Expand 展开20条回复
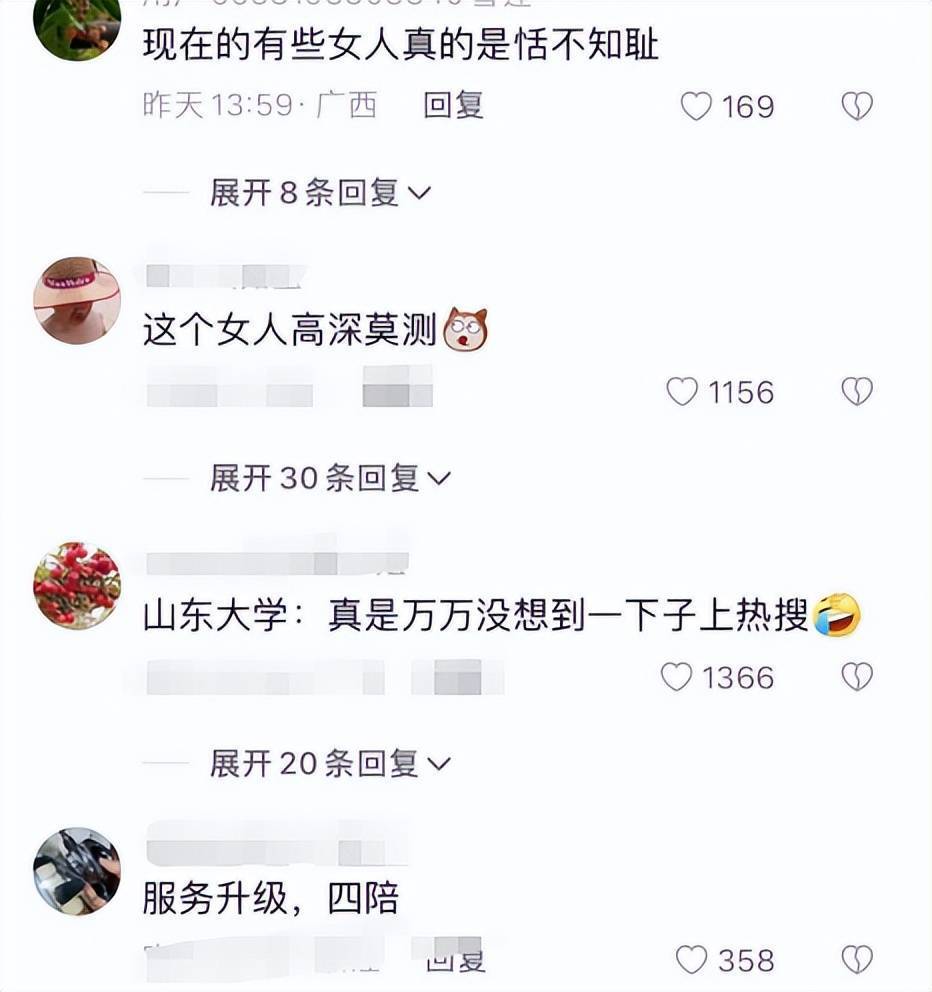This screenshot has height=992, width=932. [330, 765]
